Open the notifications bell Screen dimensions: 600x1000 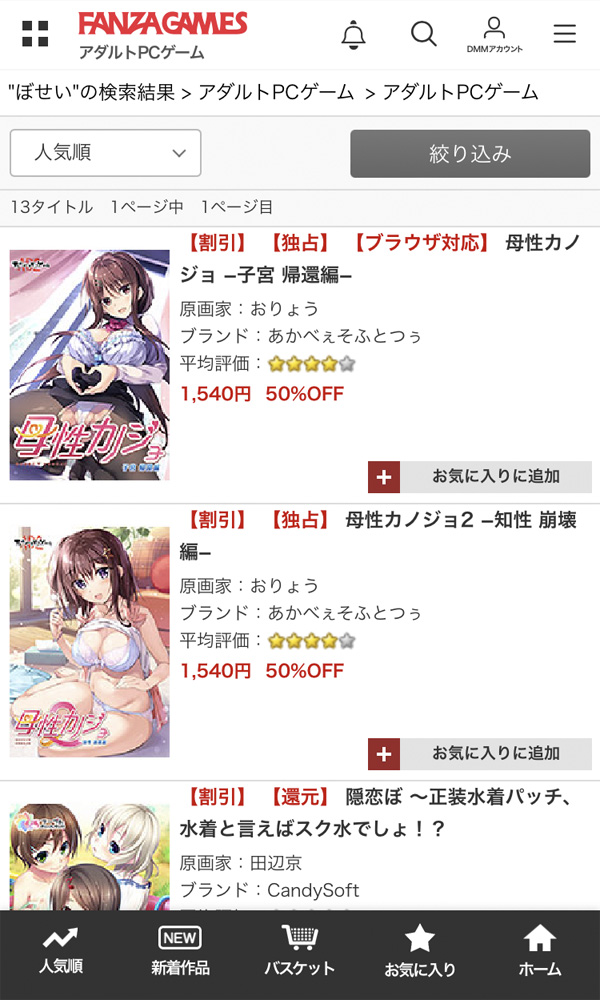(353, 34)
